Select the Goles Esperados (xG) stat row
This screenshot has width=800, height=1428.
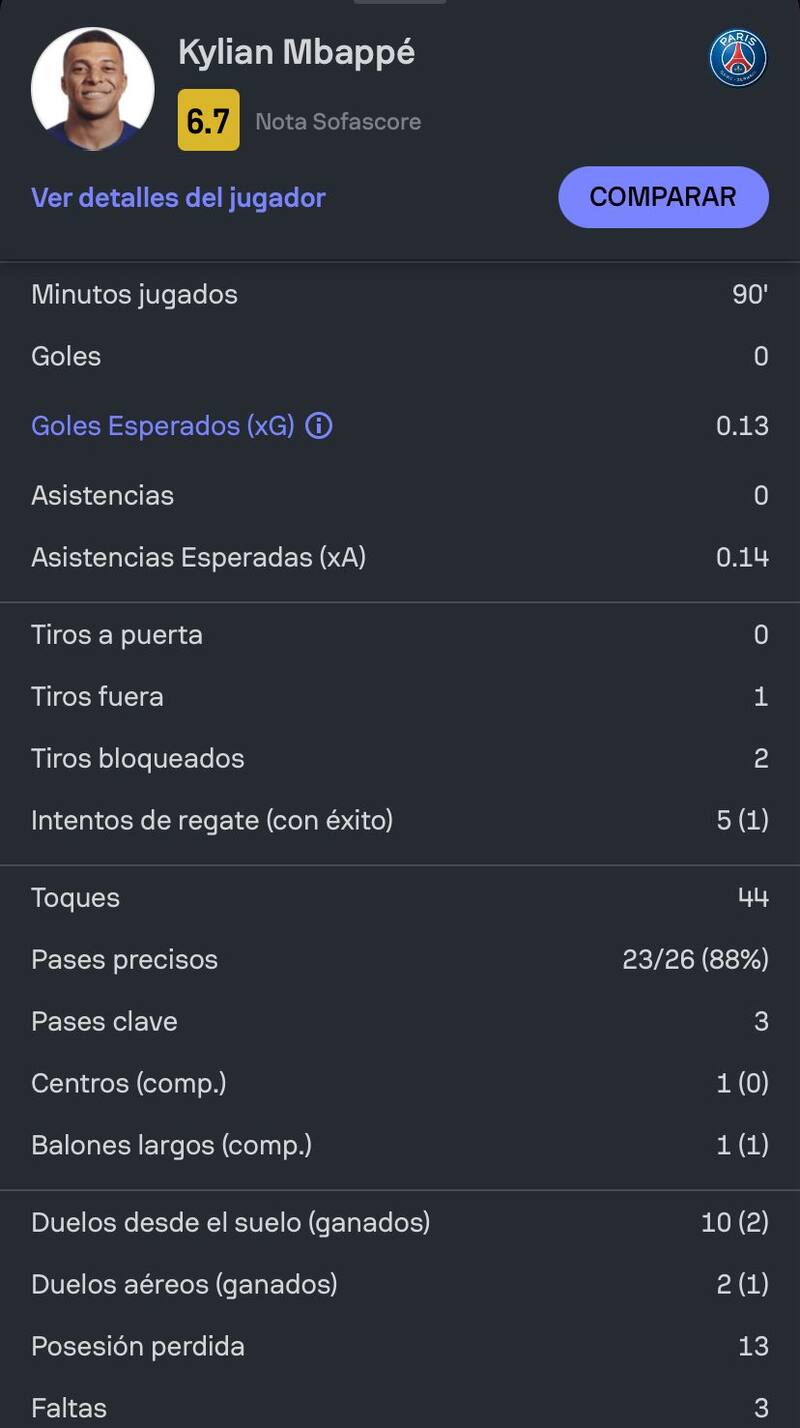pos(400,426)
